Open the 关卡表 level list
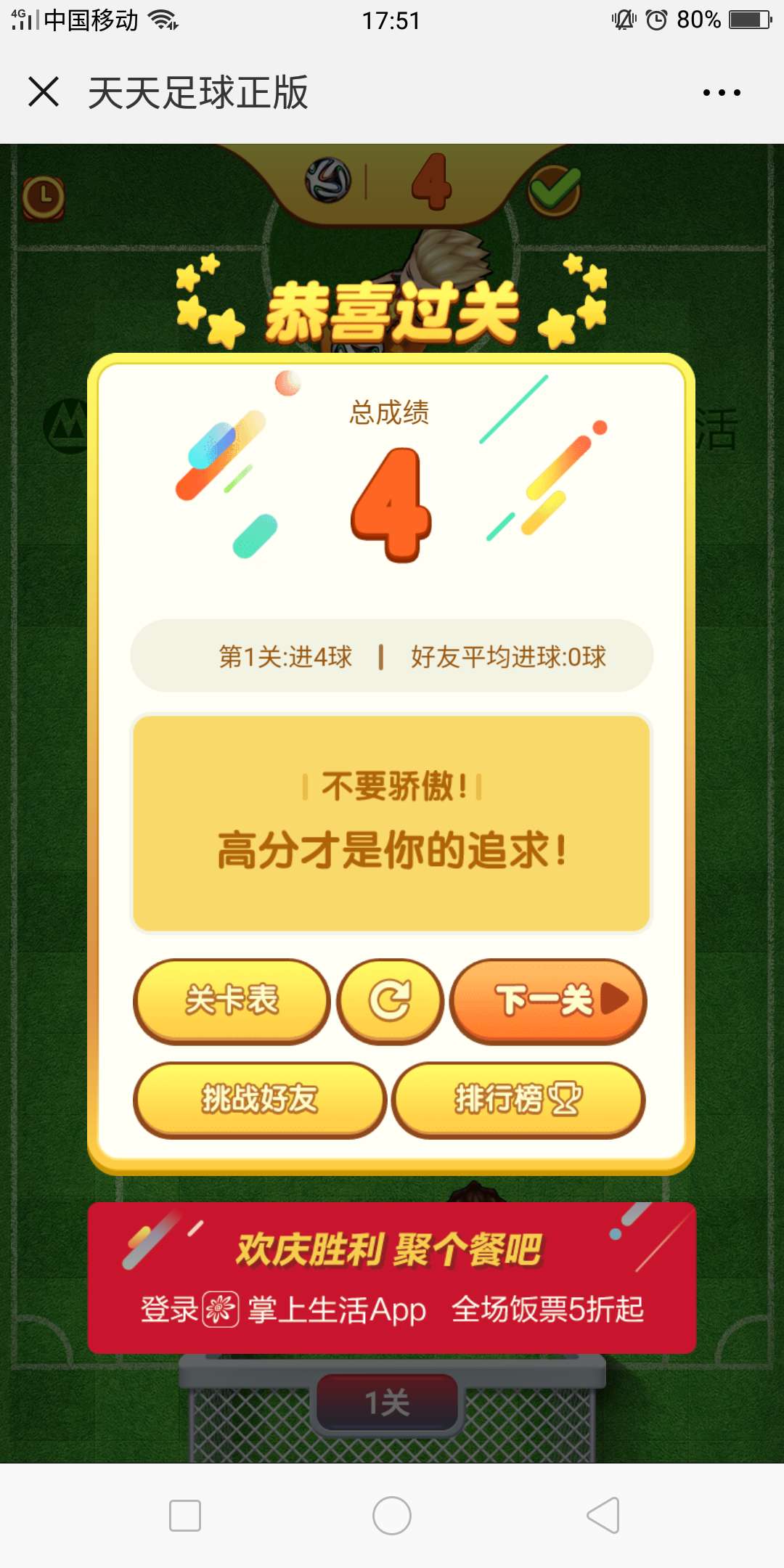 click(x=232, y=1000)
